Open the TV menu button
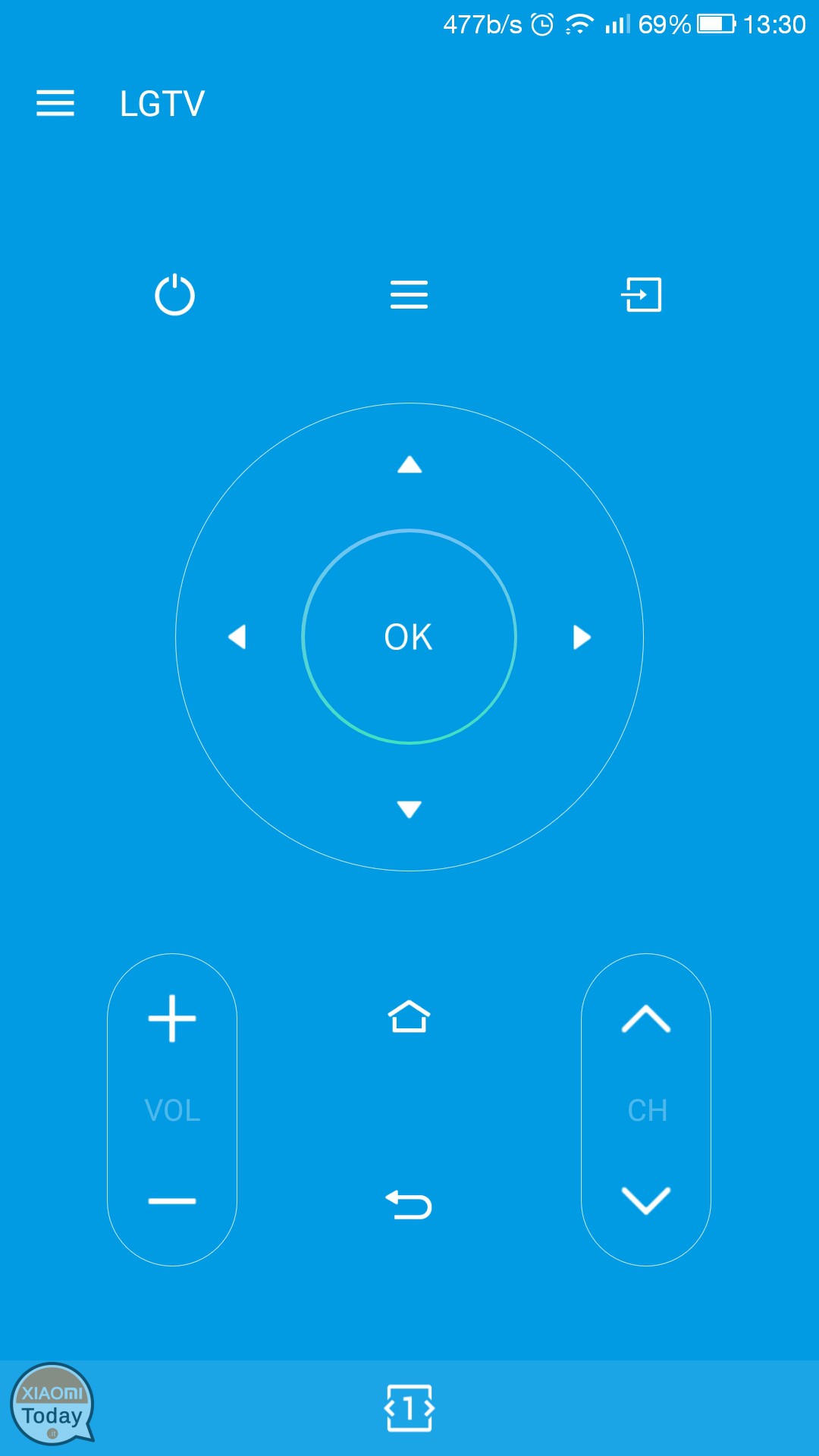Viewport: 819px width, 1456px height. pyautogui.click(x=409, y=294)
